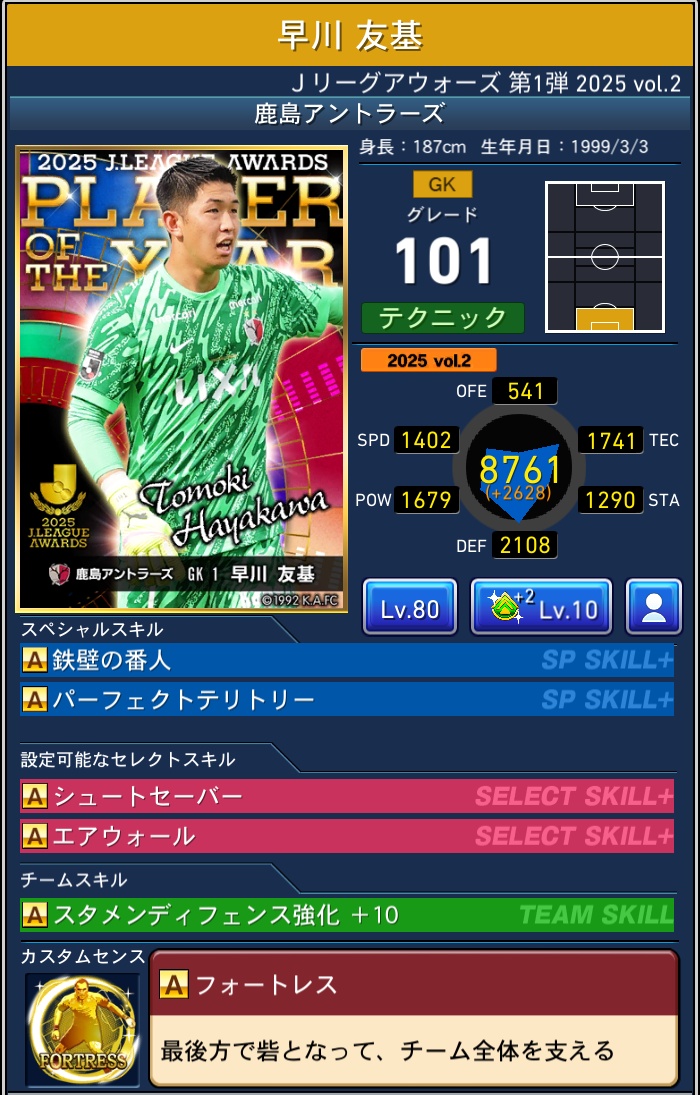The height and width of the screenshot is (1095, 700).
Task: Select the シュートセーバー select skill
Action: (347, 796)
